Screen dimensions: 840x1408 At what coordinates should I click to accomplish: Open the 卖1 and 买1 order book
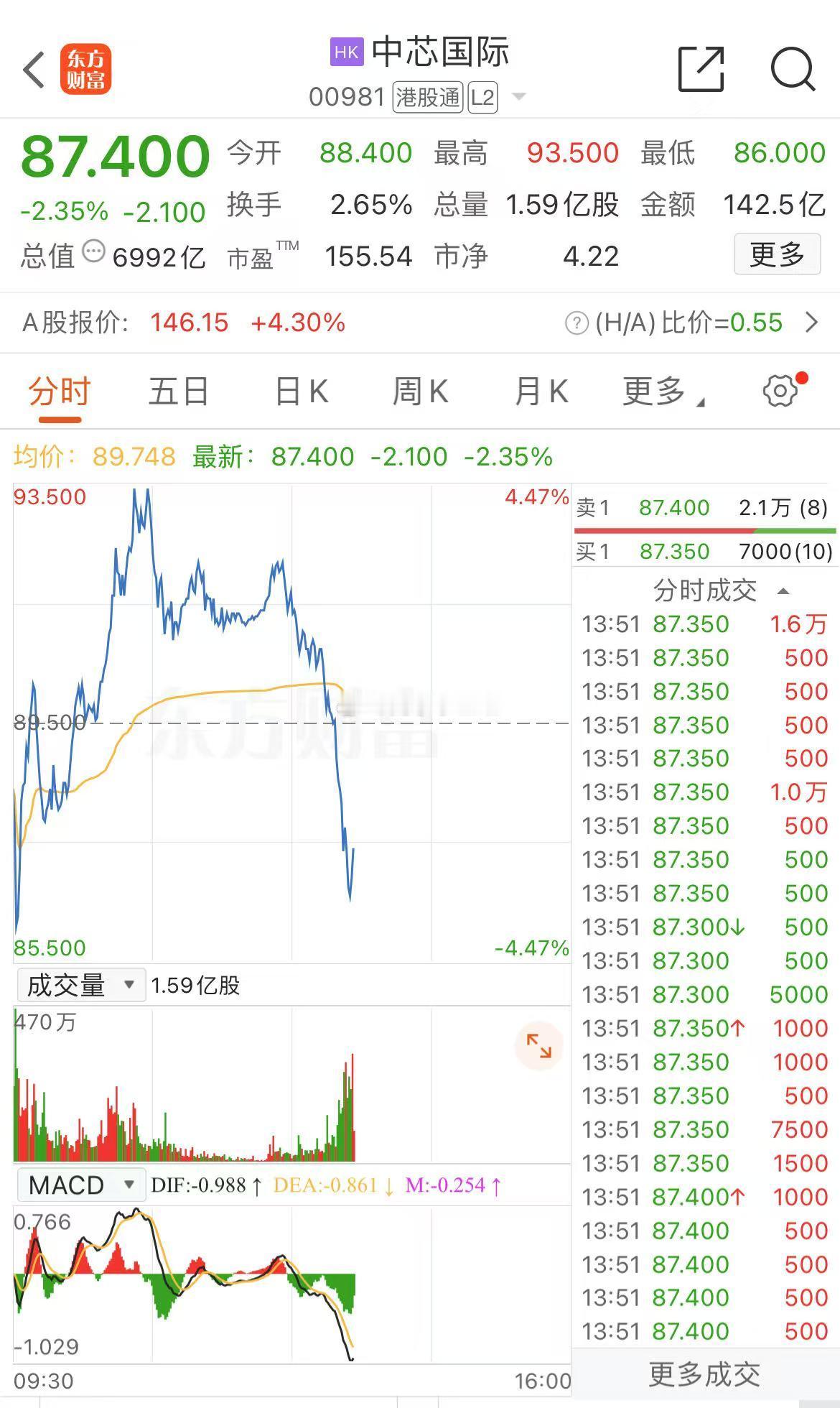[x=704, y=530]
